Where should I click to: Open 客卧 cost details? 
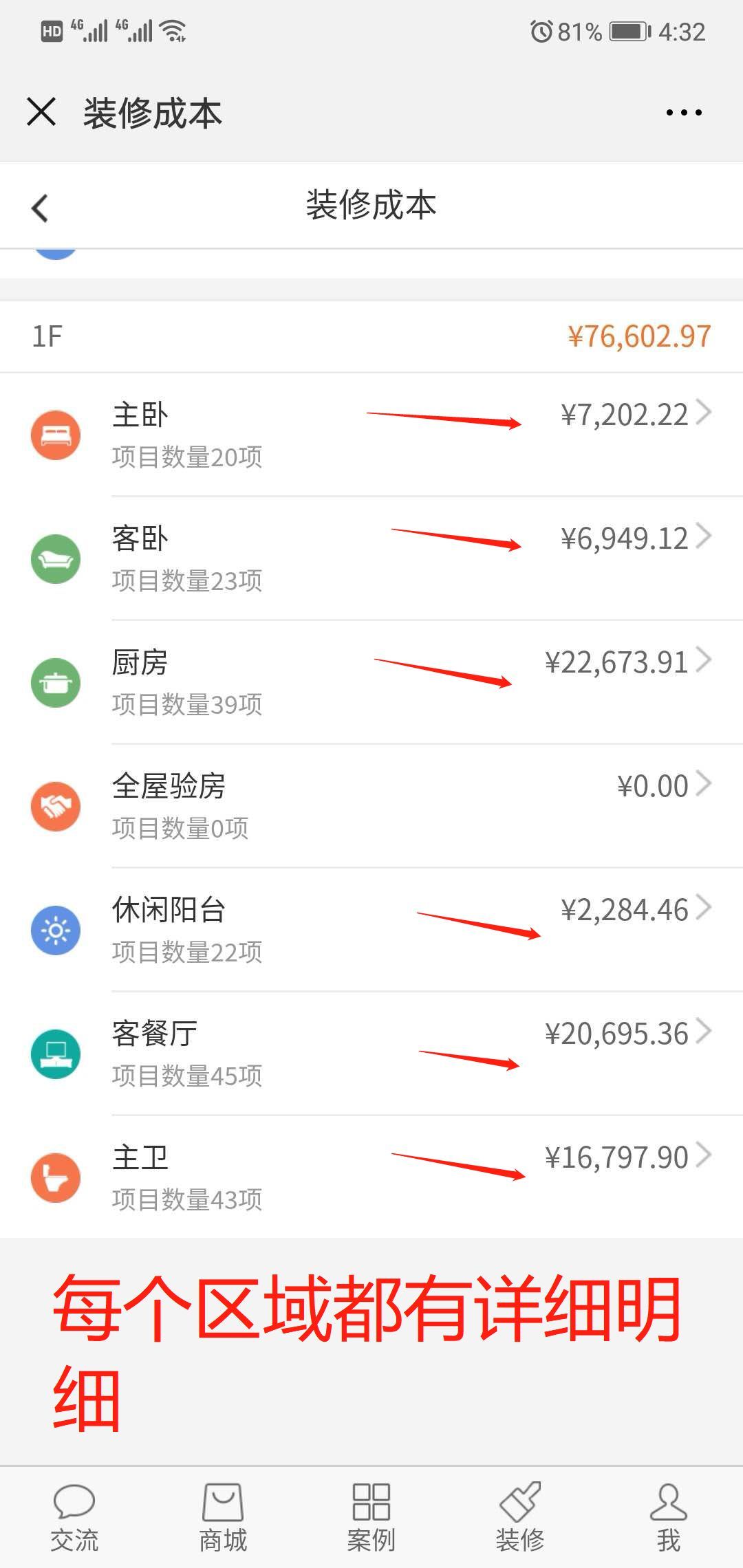[x=371, y=558]
